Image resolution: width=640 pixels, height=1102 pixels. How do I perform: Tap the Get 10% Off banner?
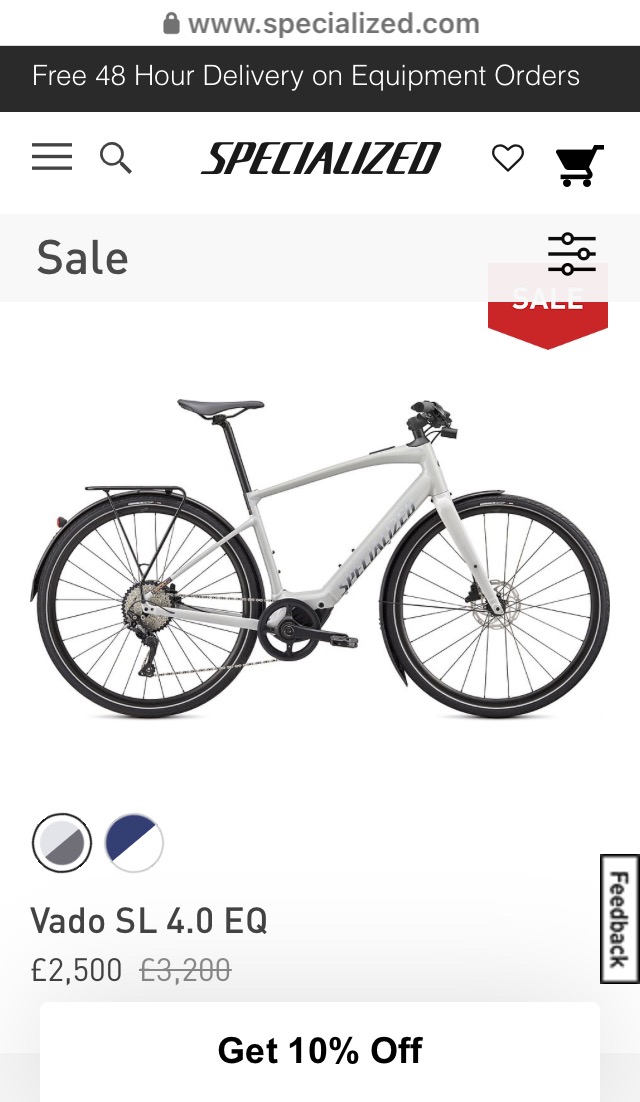(320, 1050)
